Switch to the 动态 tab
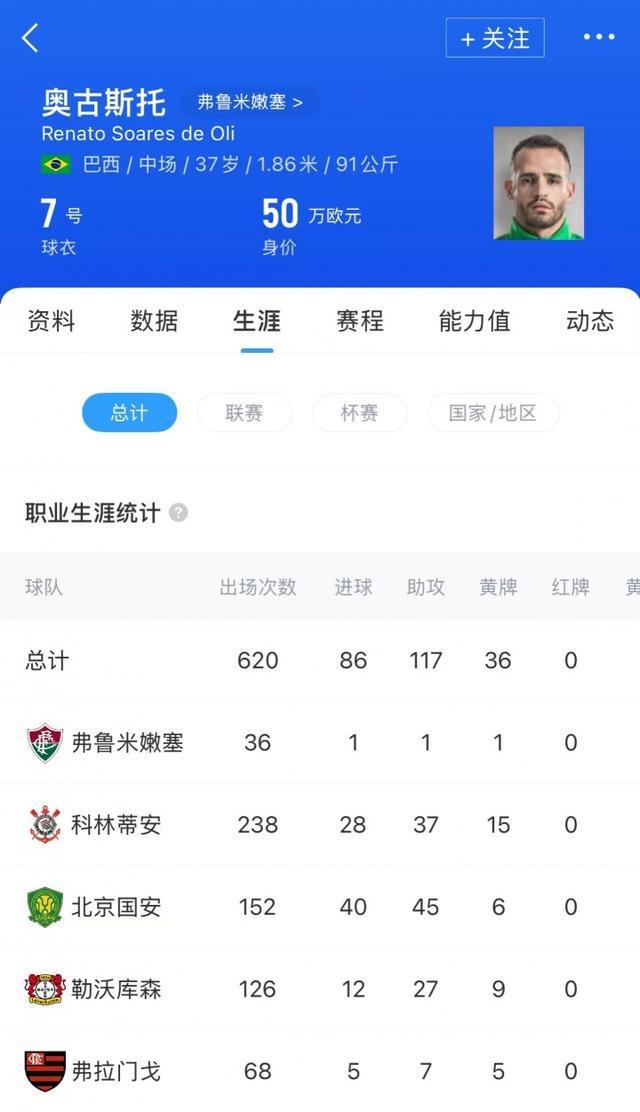The width and height of the screenshot is (640, 1112). pyautogui.click(x=590, y=321)
